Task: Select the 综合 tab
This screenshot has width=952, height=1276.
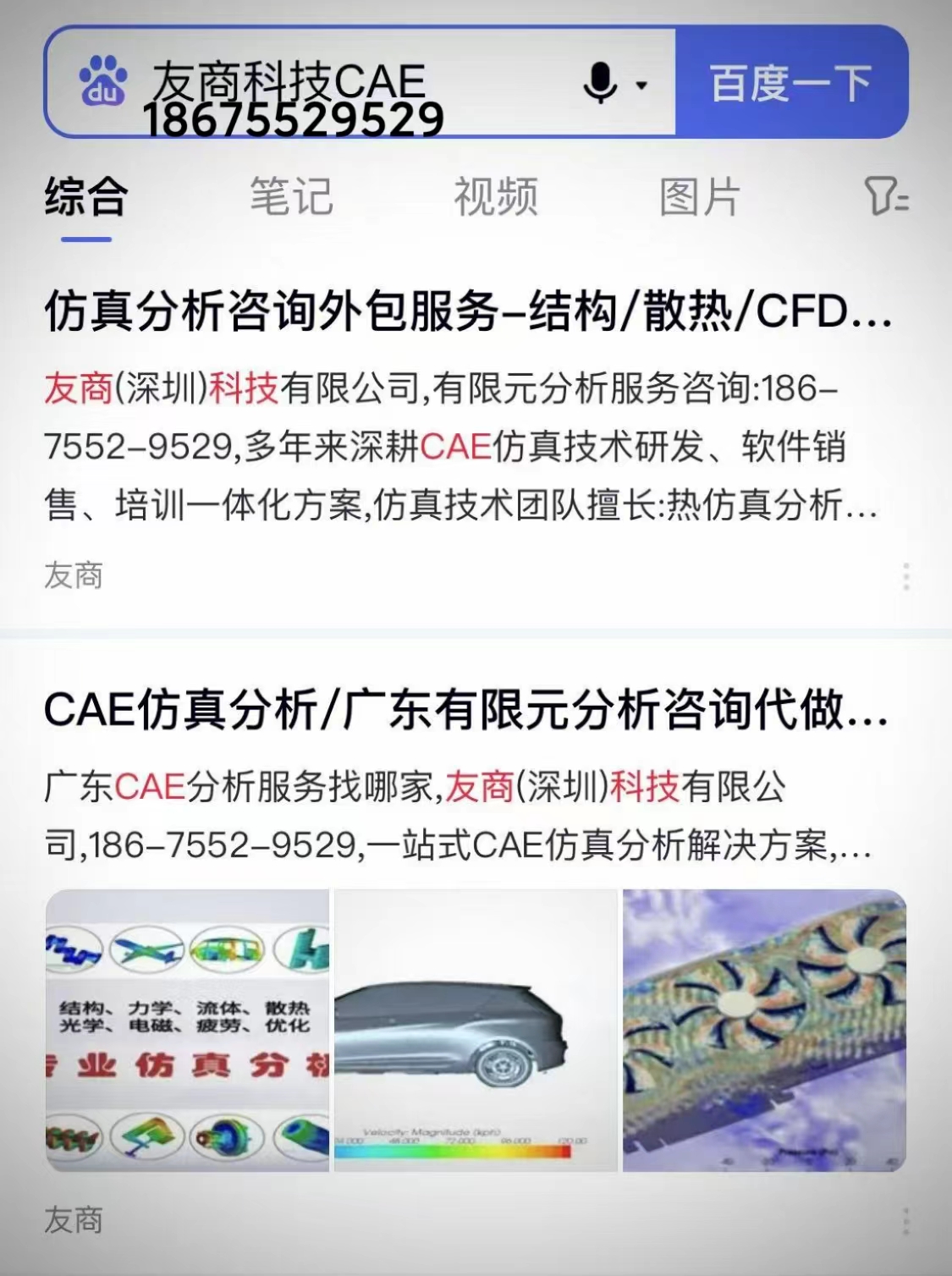Action: [x=86, y=196]
